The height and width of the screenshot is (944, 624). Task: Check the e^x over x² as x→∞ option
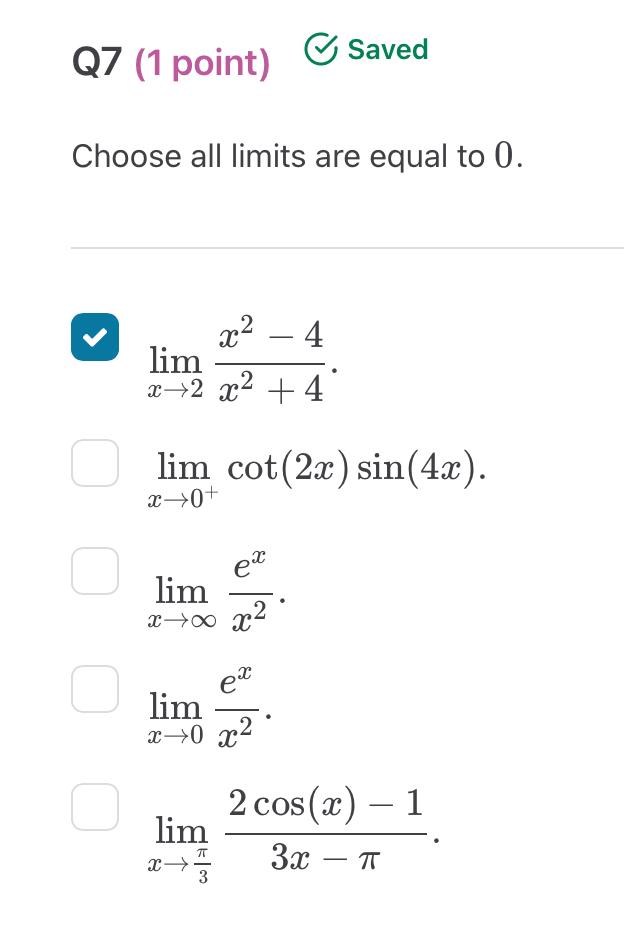[x=95, y=571]
